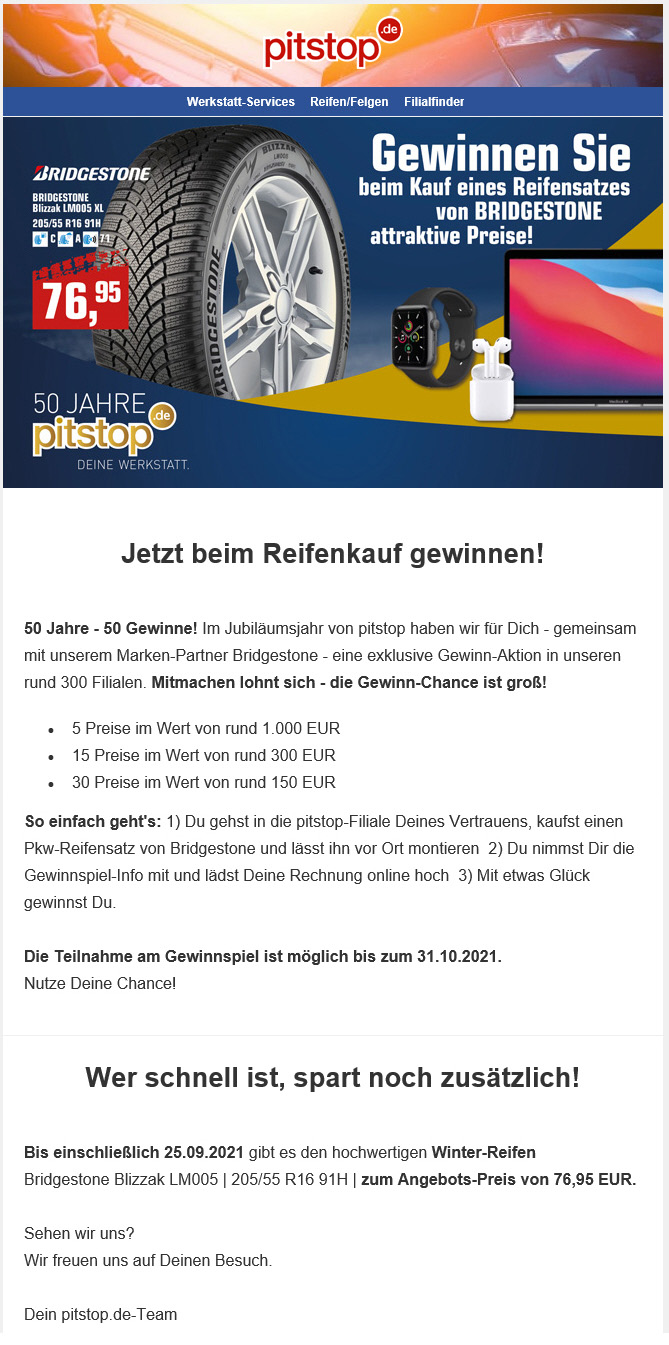Viewport: 669px width, 1345px height.
Task: Open the Werkstatt-Services link
Action: coord(241,102)
